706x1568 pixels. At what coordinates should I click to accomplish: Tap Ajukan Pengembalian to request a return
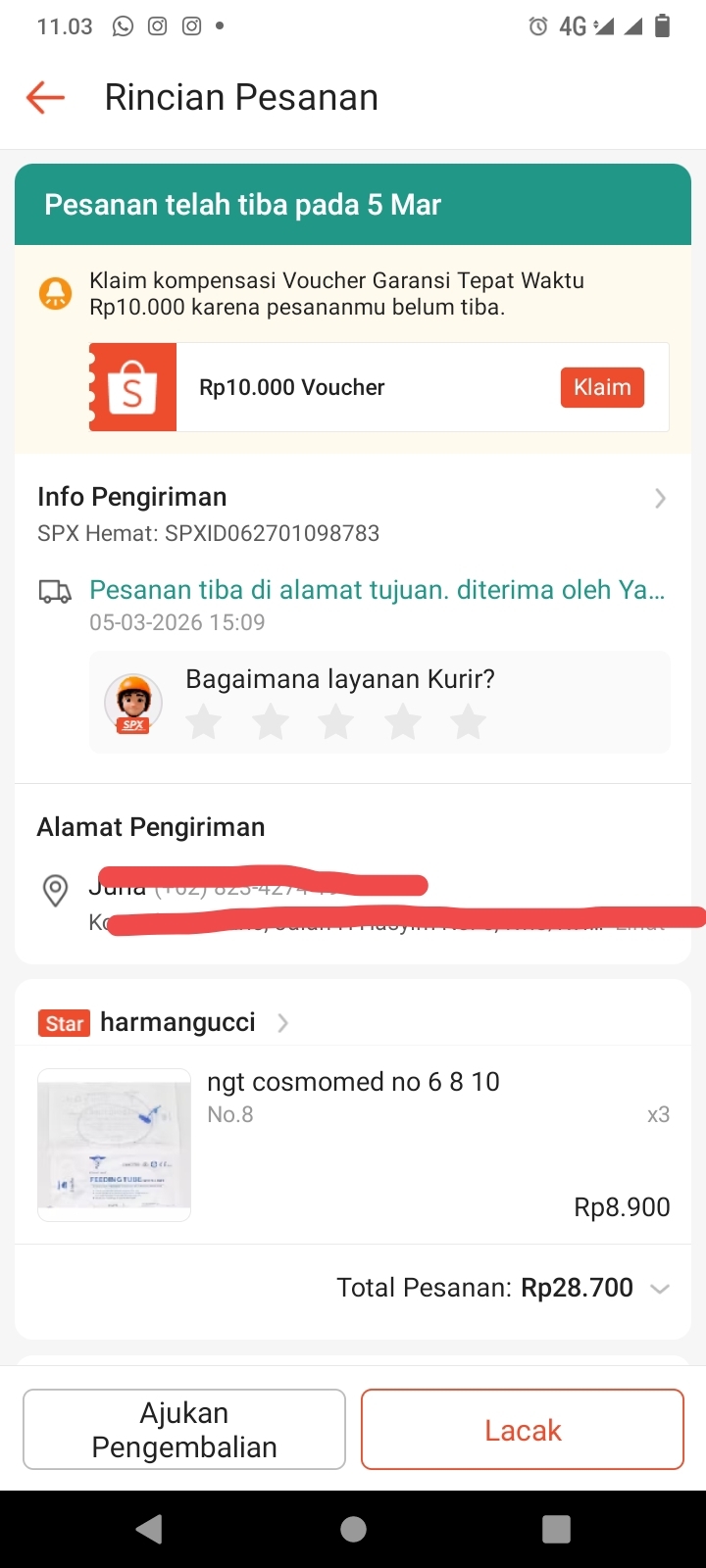[x=184, y=1429]
